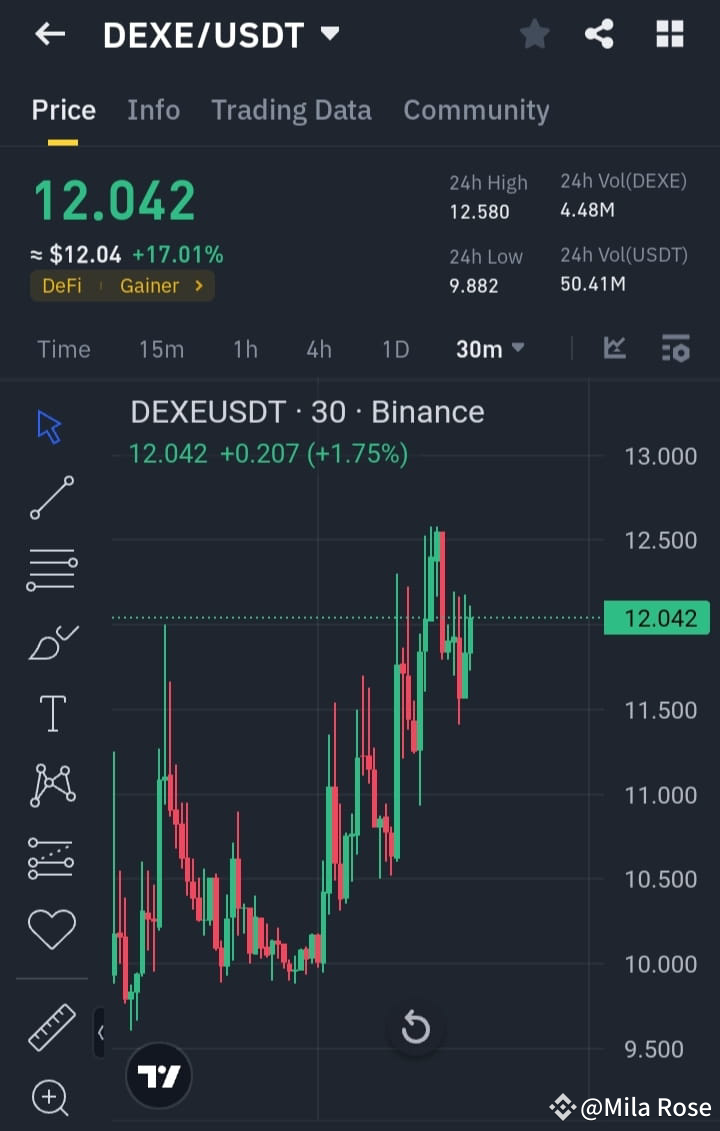Collapse the drawing tools sidebar
Screen dimensions: 720x1131
(98, 1033)
